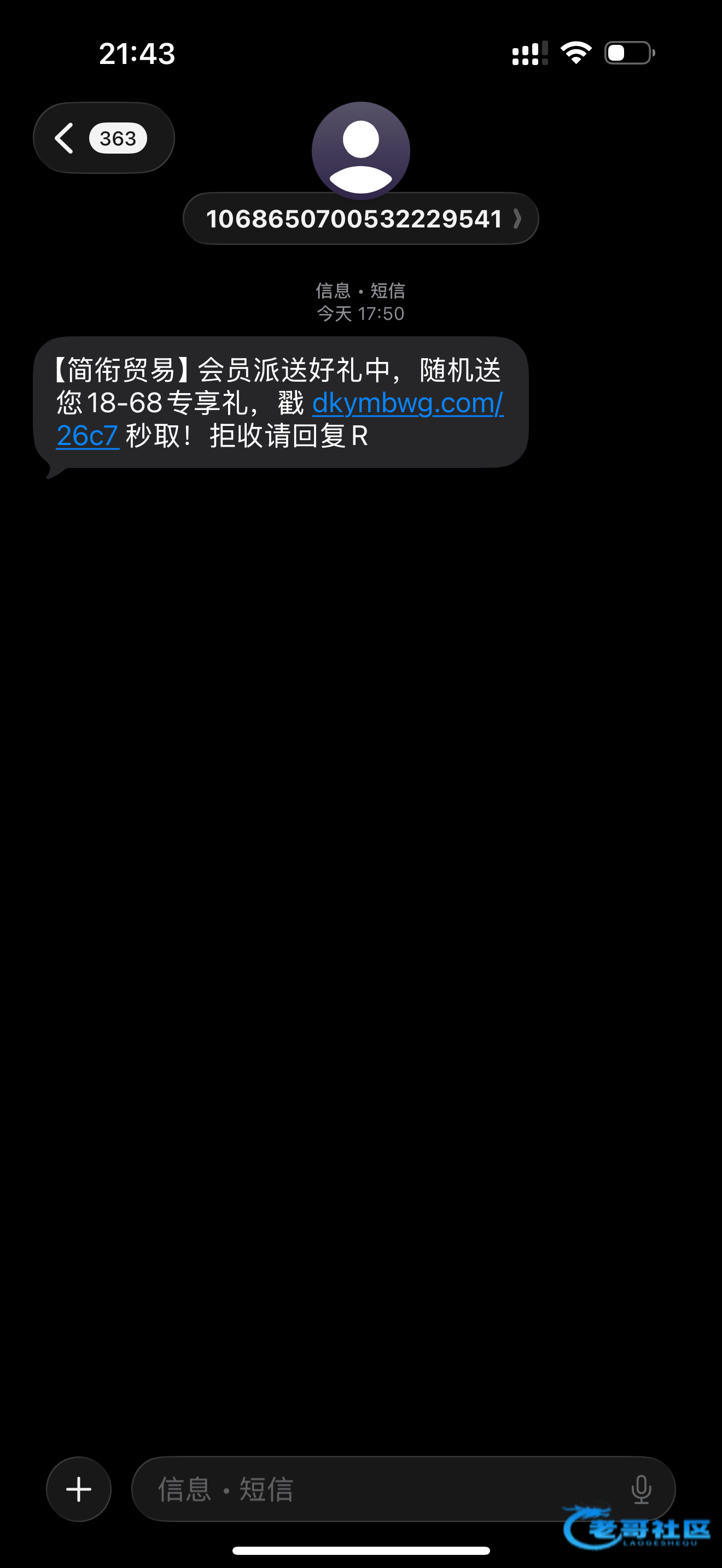Image resolution: width=722 pixels, height=1568 pixels.
Task: Go back to the messages list
Action: point(102,138)
